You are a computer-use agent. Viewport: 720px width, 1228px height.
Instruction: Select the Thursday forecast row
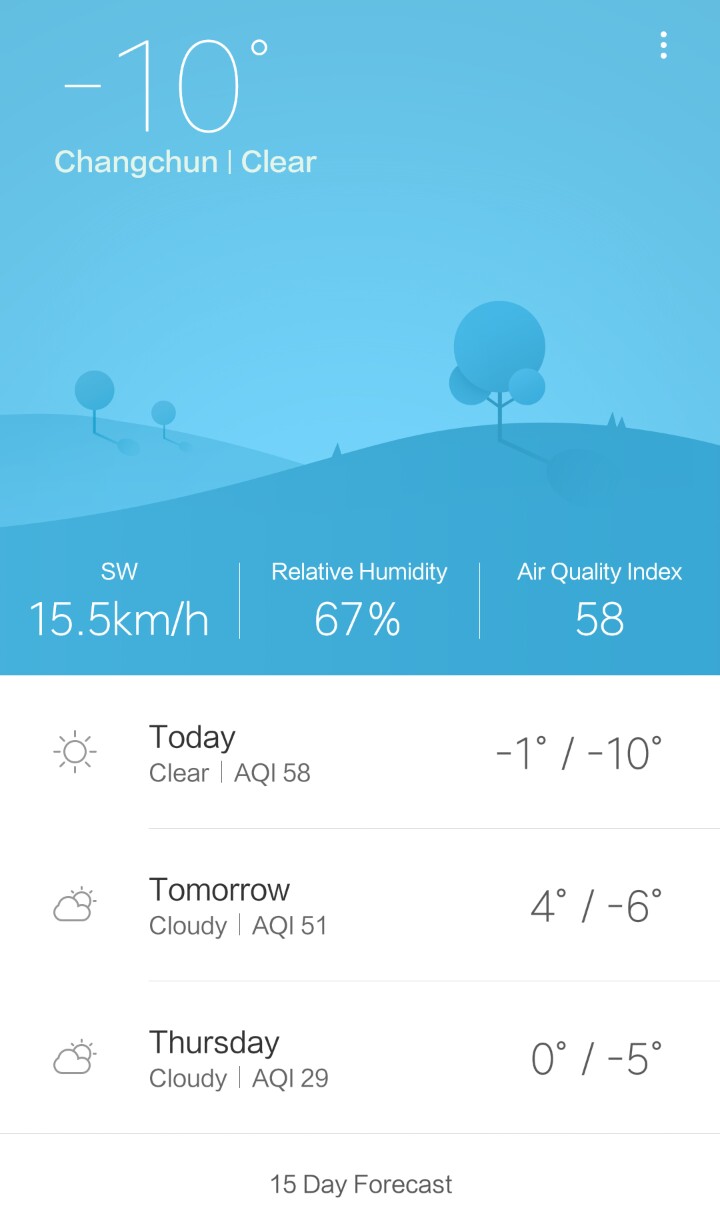pos(360,1058)
